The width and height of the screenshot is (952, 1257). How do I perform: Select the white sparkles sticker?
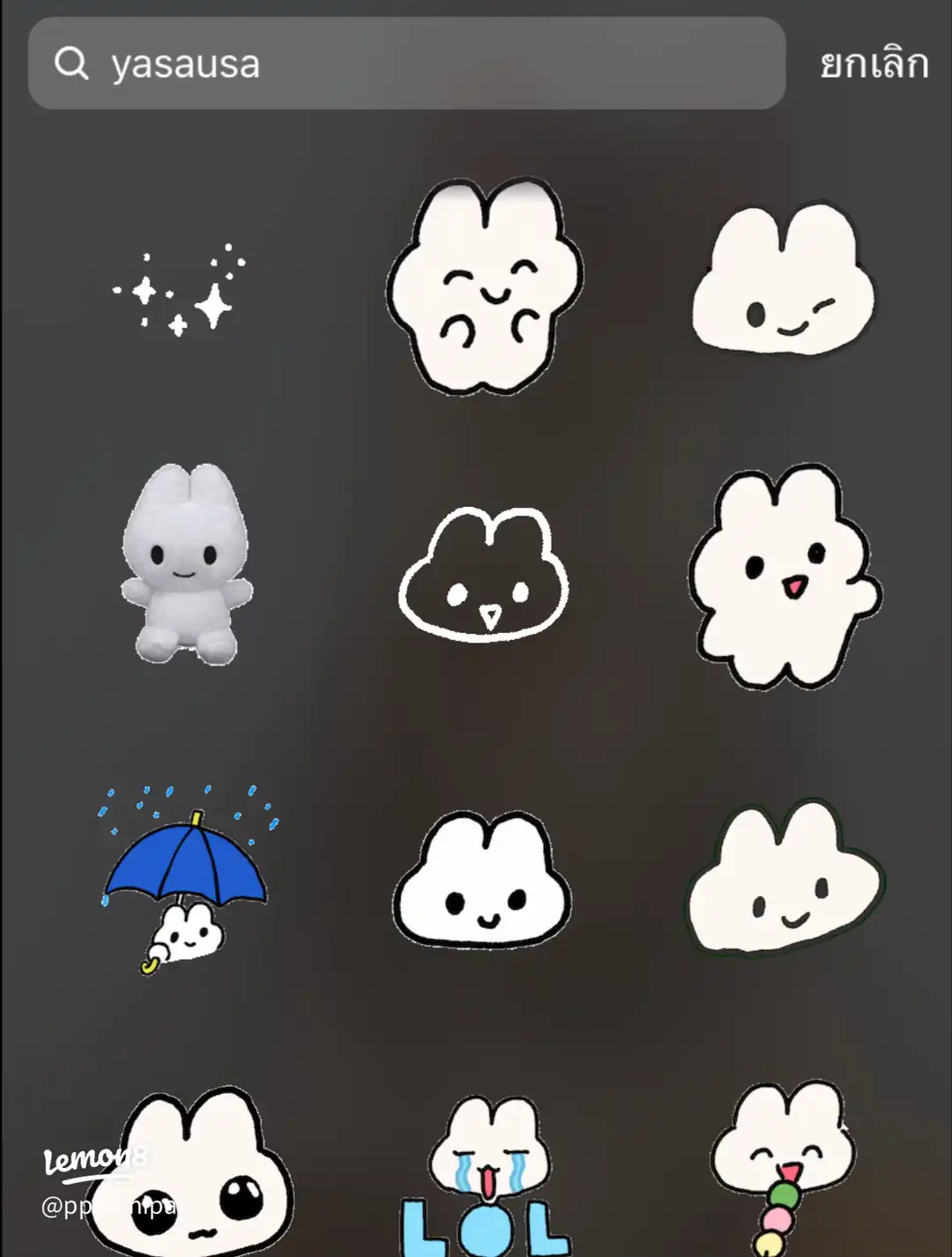181,291
